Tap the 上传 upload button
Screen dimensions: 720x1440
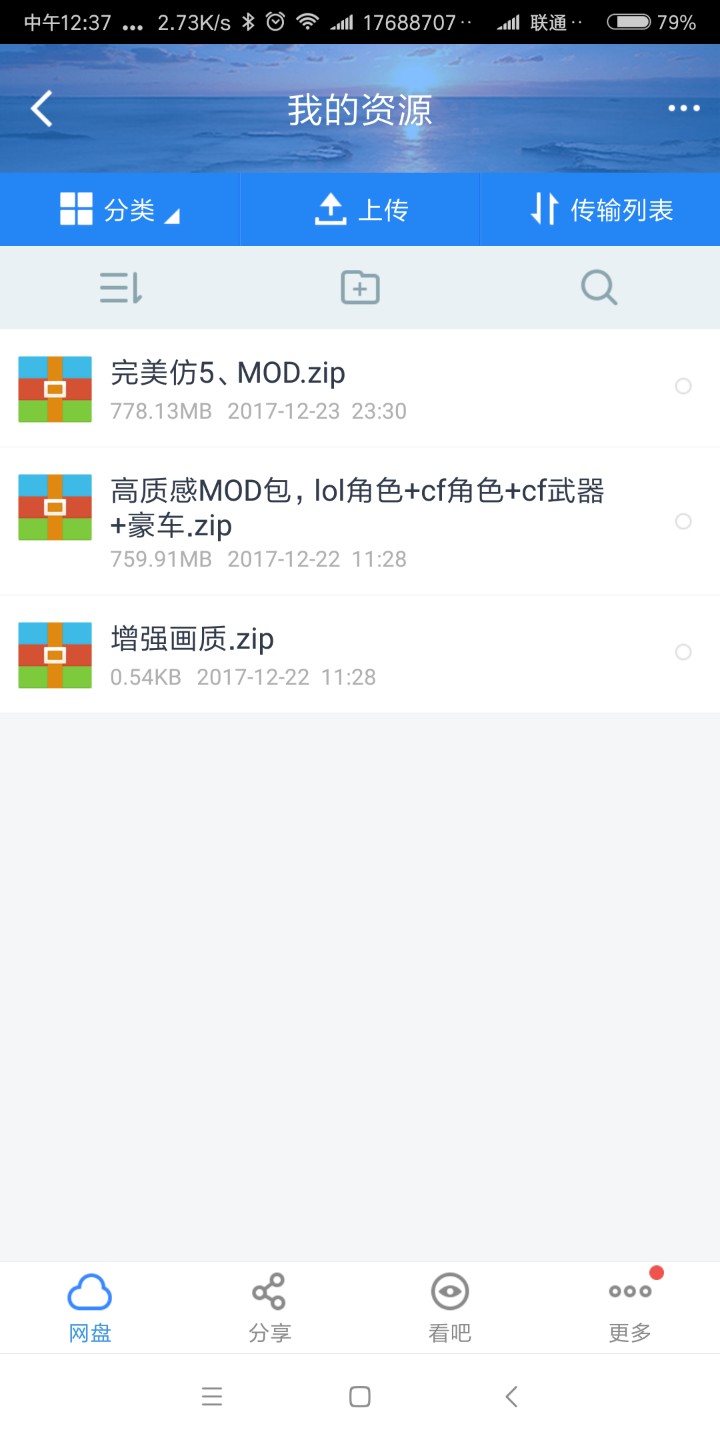360,210
